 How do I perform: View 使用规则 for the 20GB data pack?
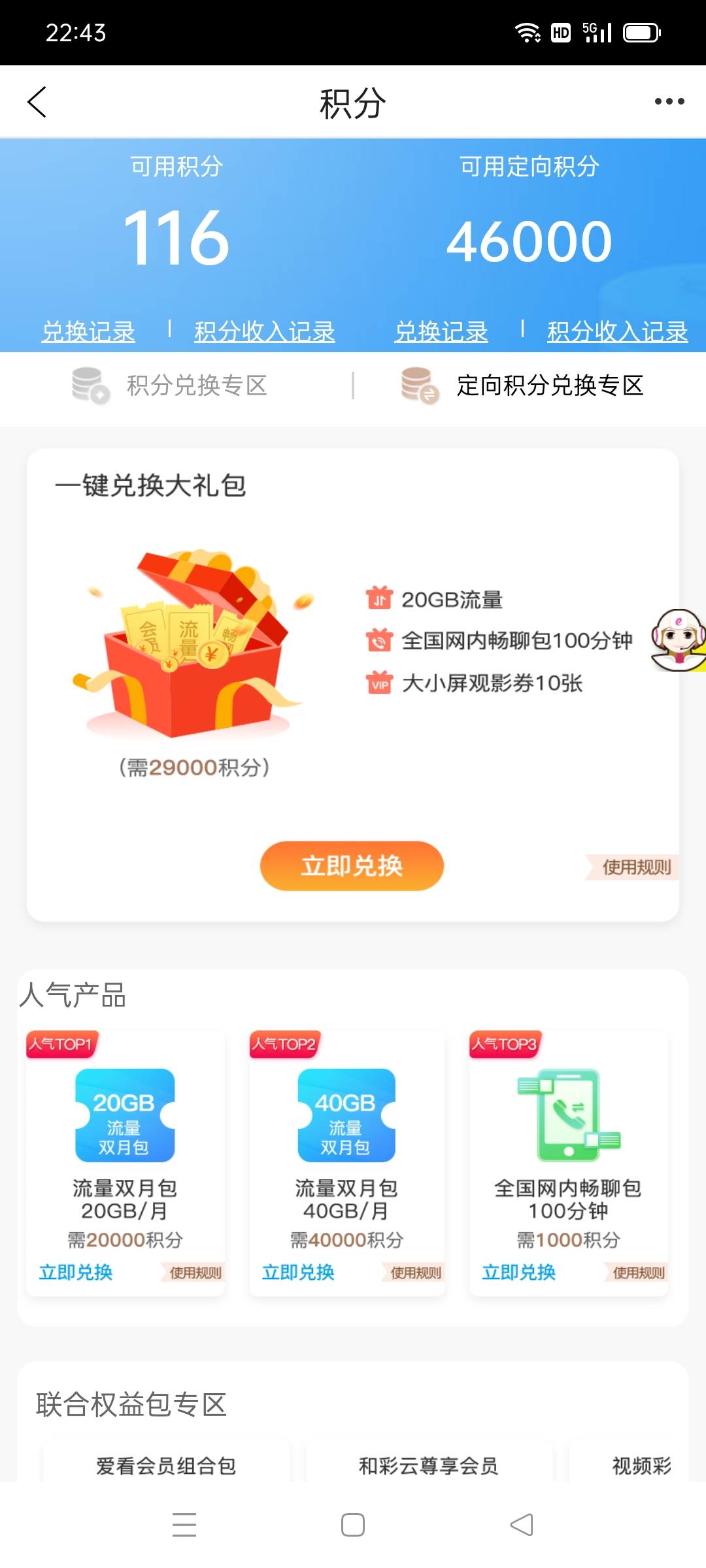(x=195, y=1273)
